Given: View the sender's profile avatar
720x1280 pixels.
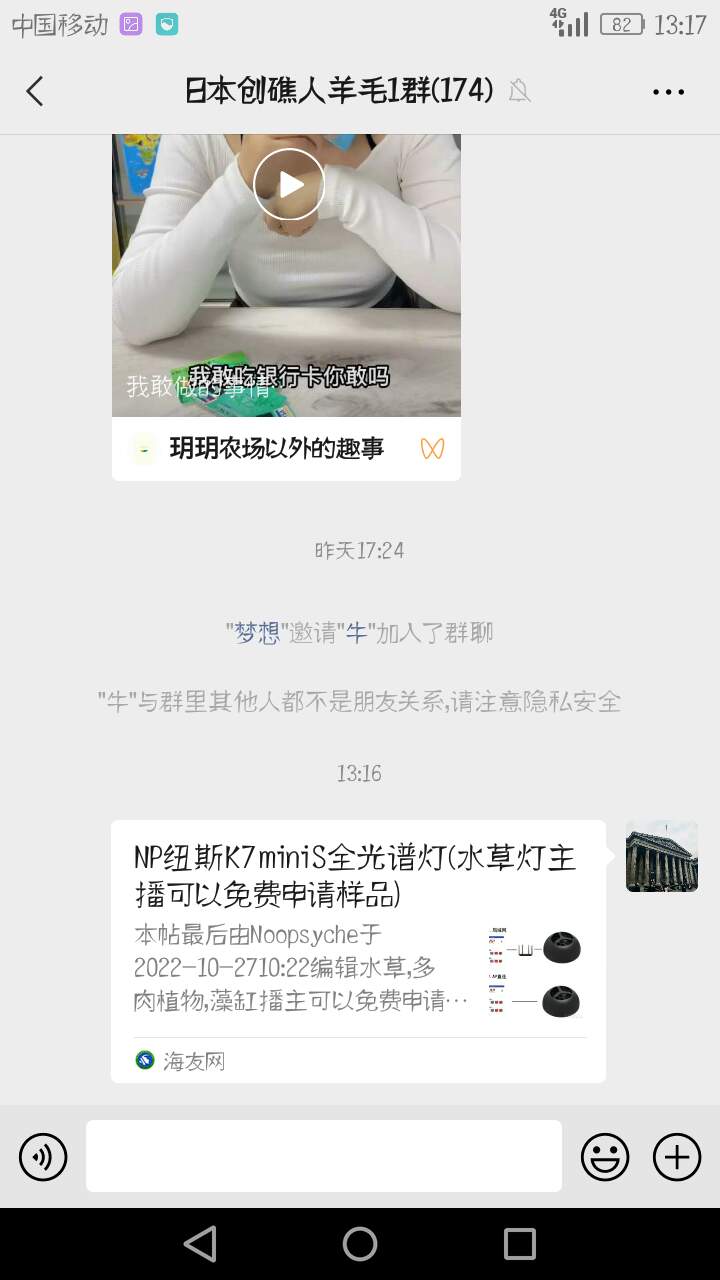Looking at the screenshot, I should [x=662, y=857].
